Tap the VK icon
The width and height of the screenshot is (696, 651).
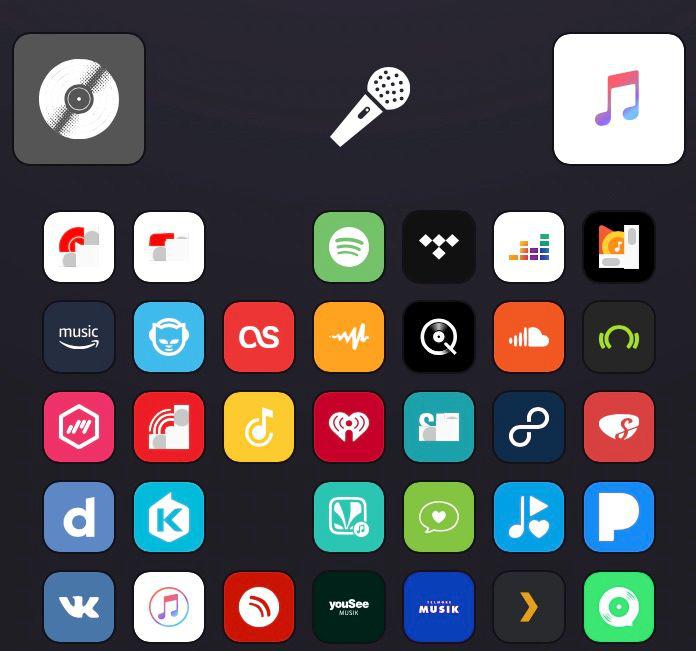coord(79,607)
